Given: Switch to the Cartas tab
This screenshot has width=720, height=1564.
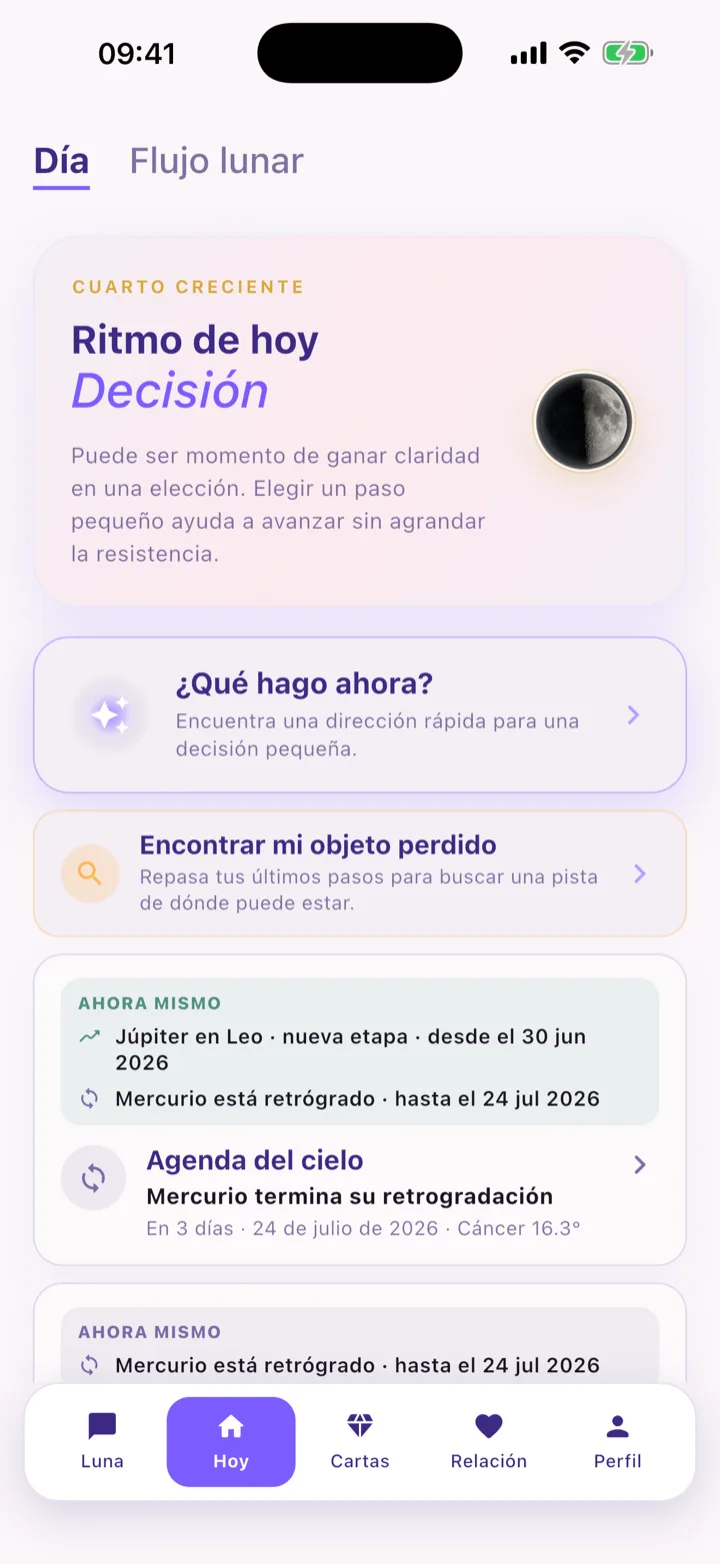Looking at the screenshot, I should tap(360, 1442).
